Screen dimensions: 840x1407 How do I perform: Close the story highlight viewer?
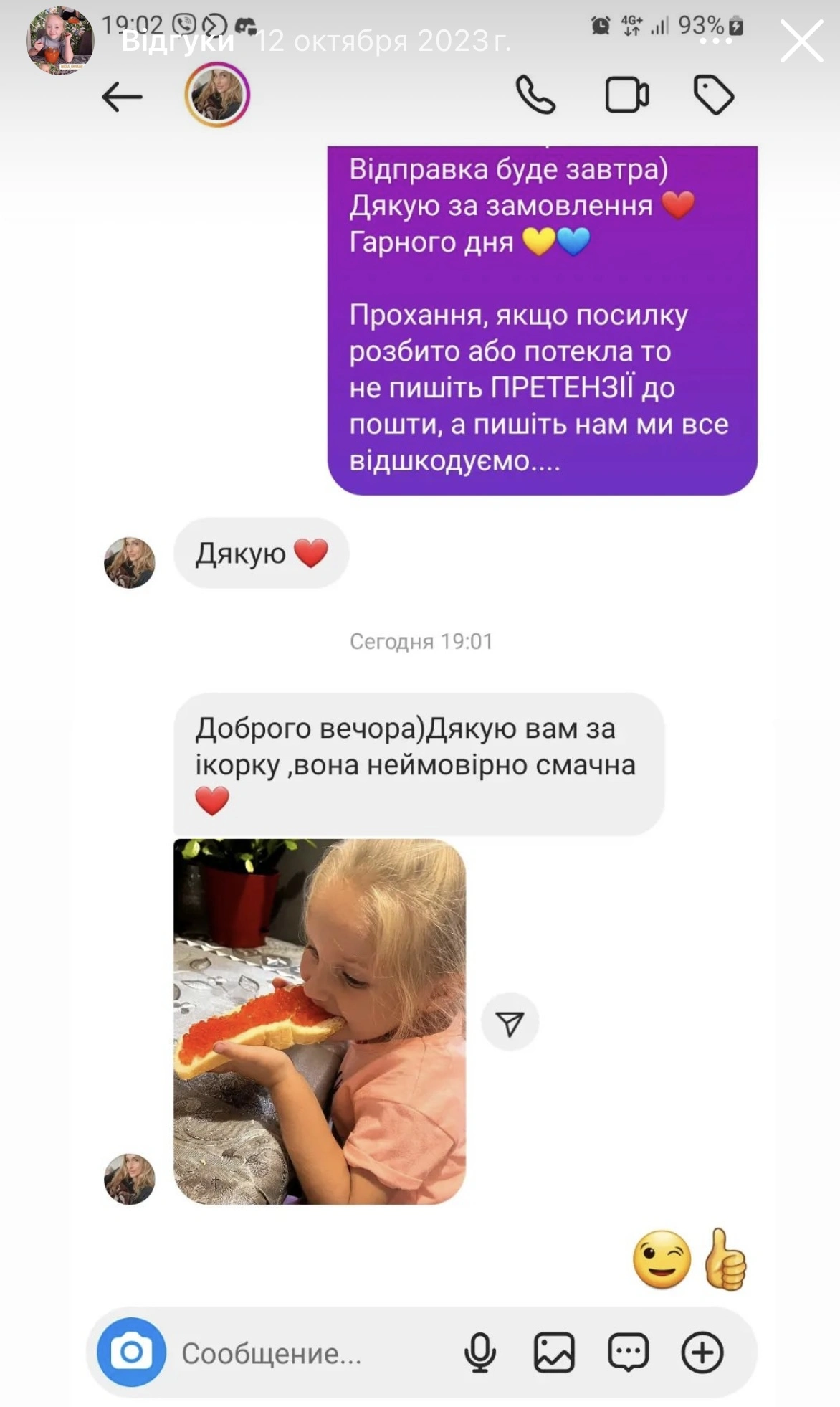point(801,42)
